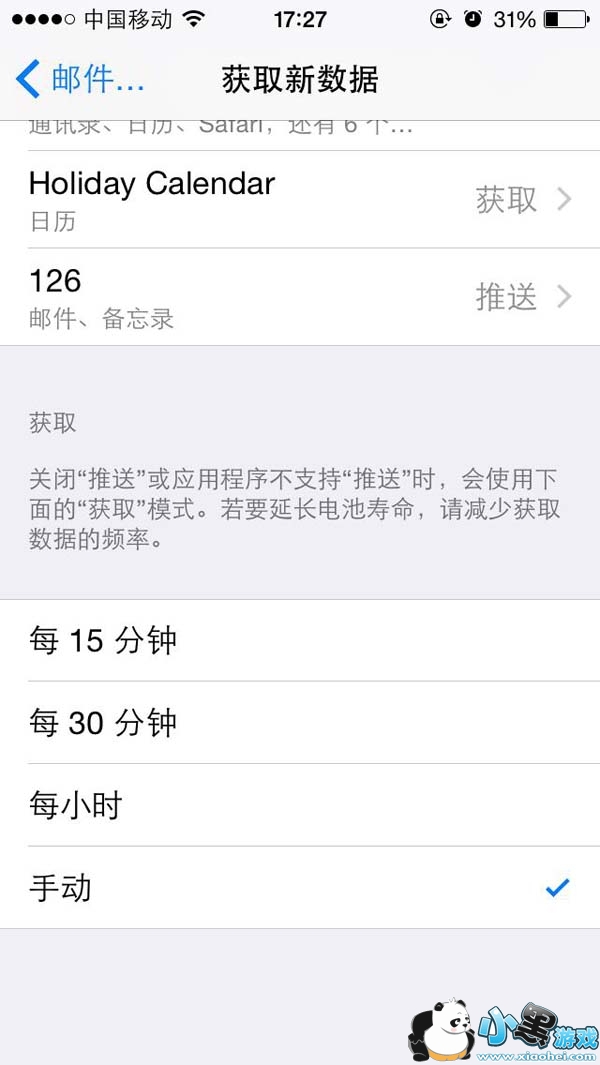Open the Holiday Calendar account row

coord(300,200)
